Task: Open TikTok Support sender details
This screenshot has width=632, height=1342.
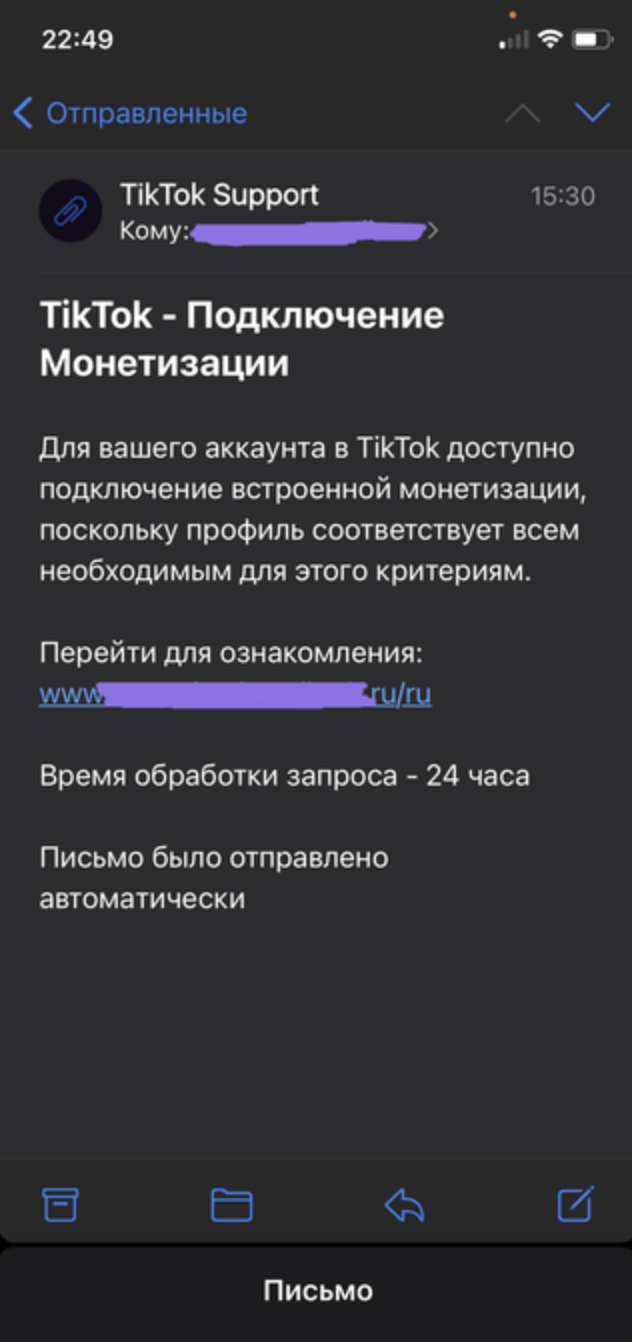Action: (x=219, y=194)
